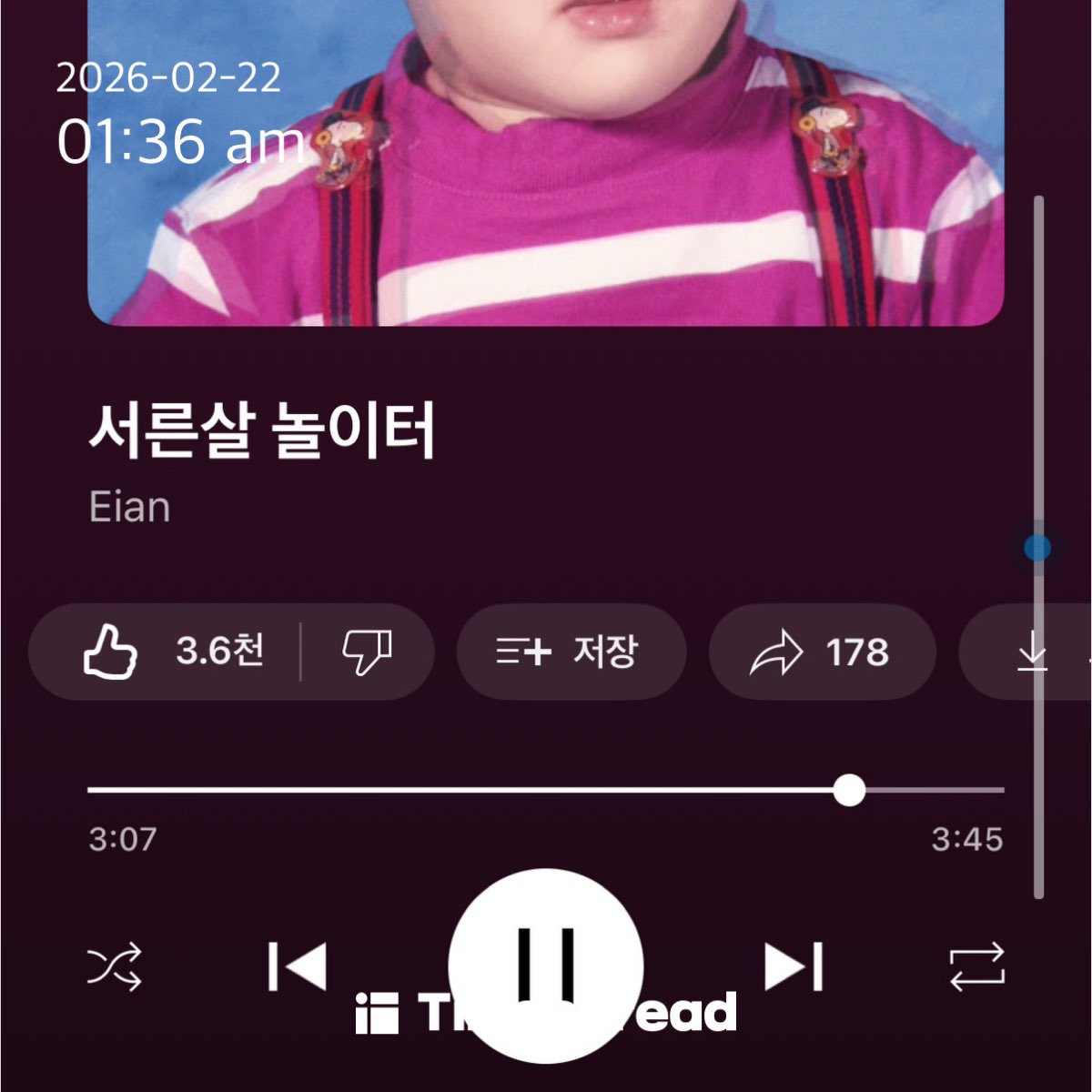This screenshot has width=1092, height=1092.
Task: Toggle repeat mode
Action: tap(976, 966)
